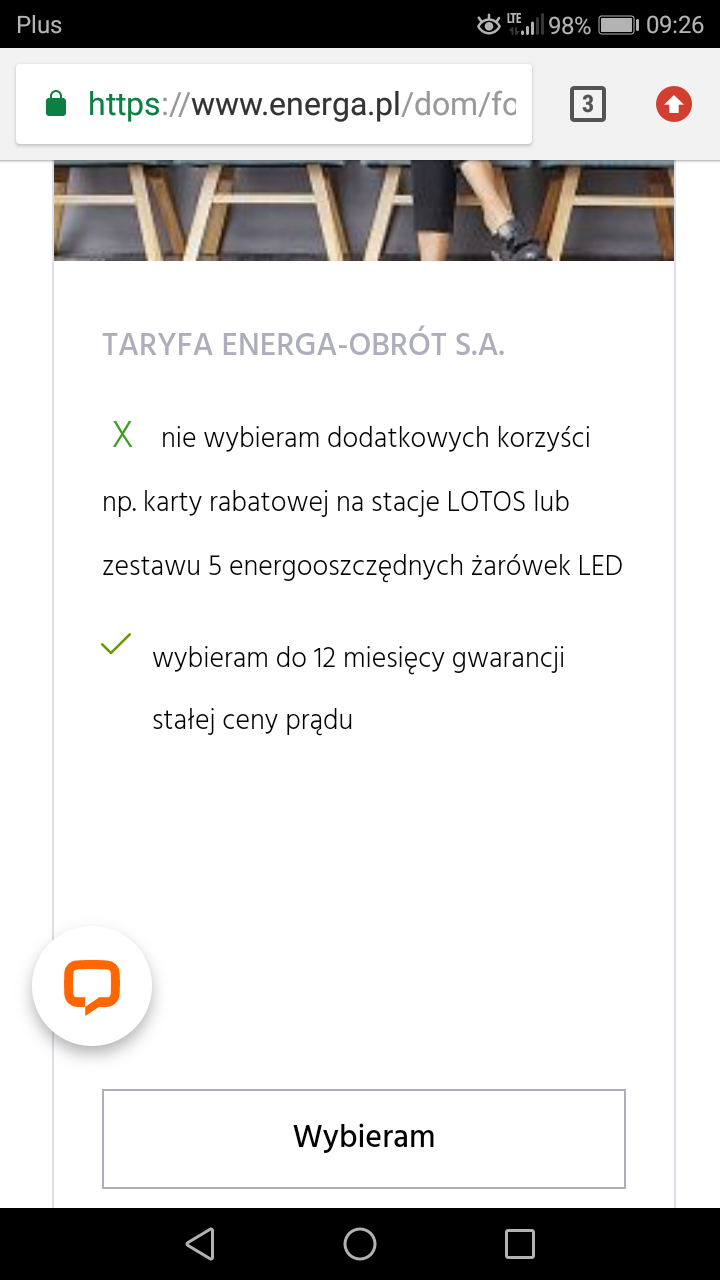Screen dimensions: 720x1280
Task: Open recent apps with the square button
Action: click(520, 1244)
